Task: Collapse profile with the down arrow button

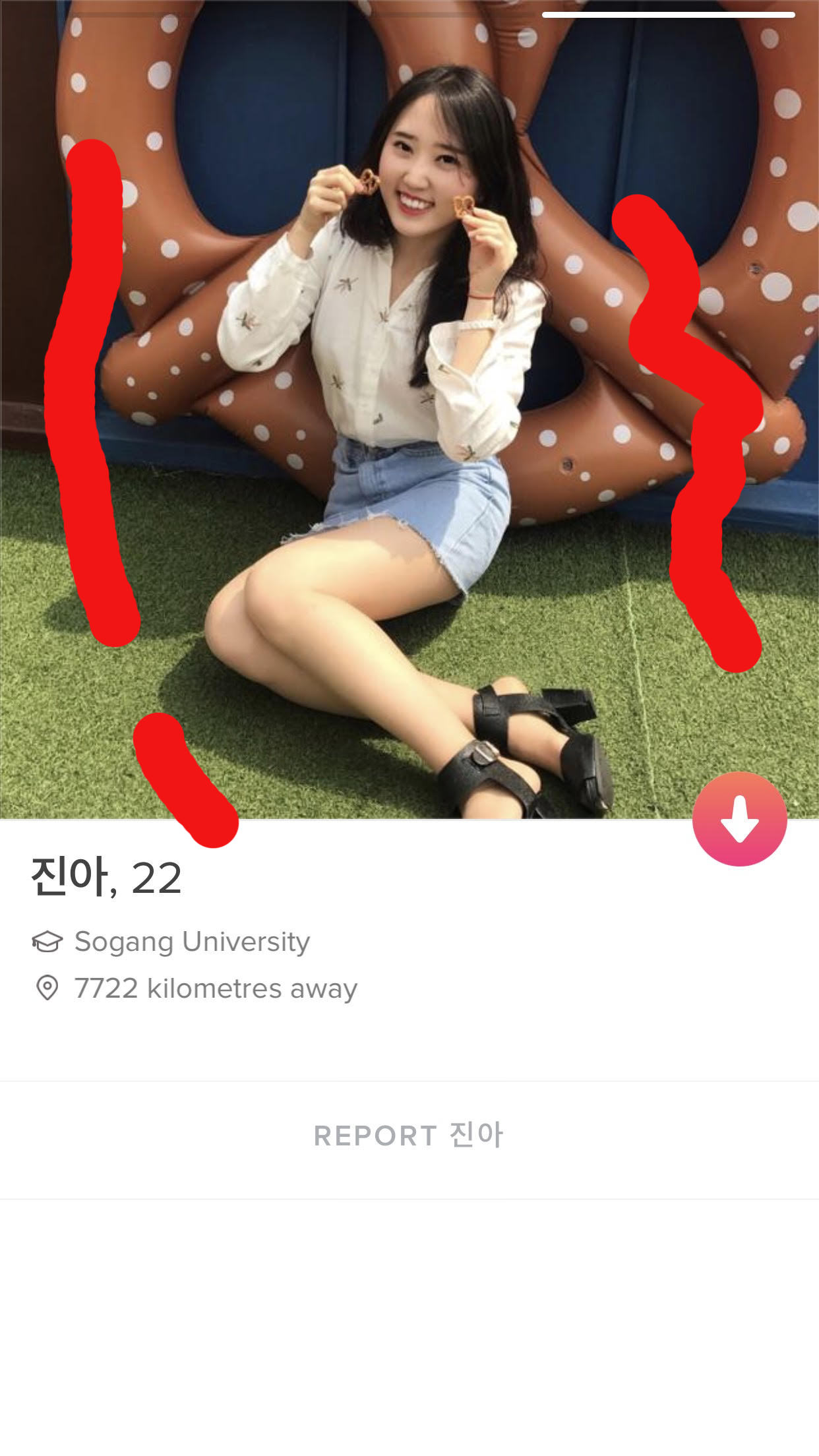Action: click(x=739, y=819)
